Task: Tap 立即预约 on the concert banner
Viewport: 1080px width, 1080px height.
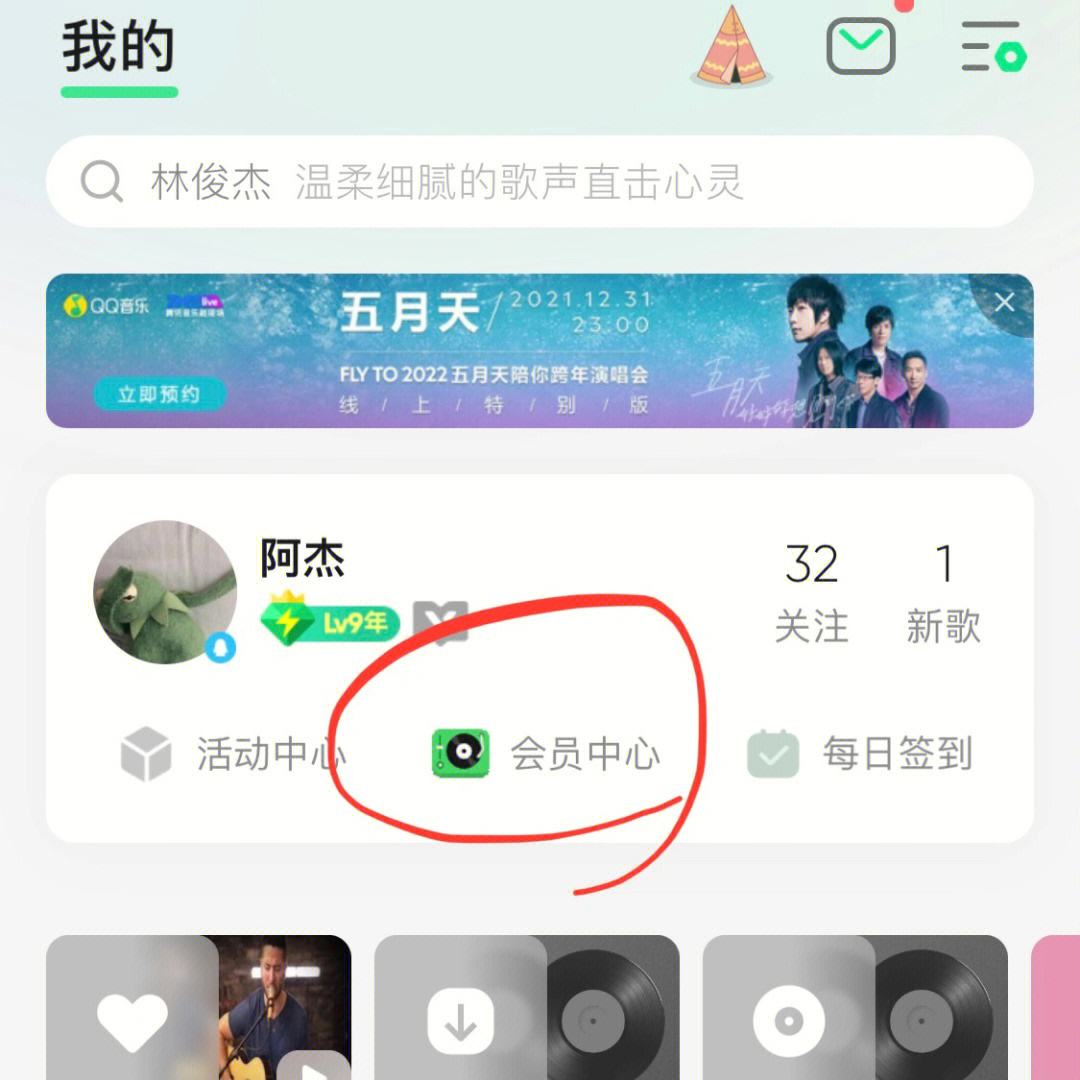Action: coord(159,394)
